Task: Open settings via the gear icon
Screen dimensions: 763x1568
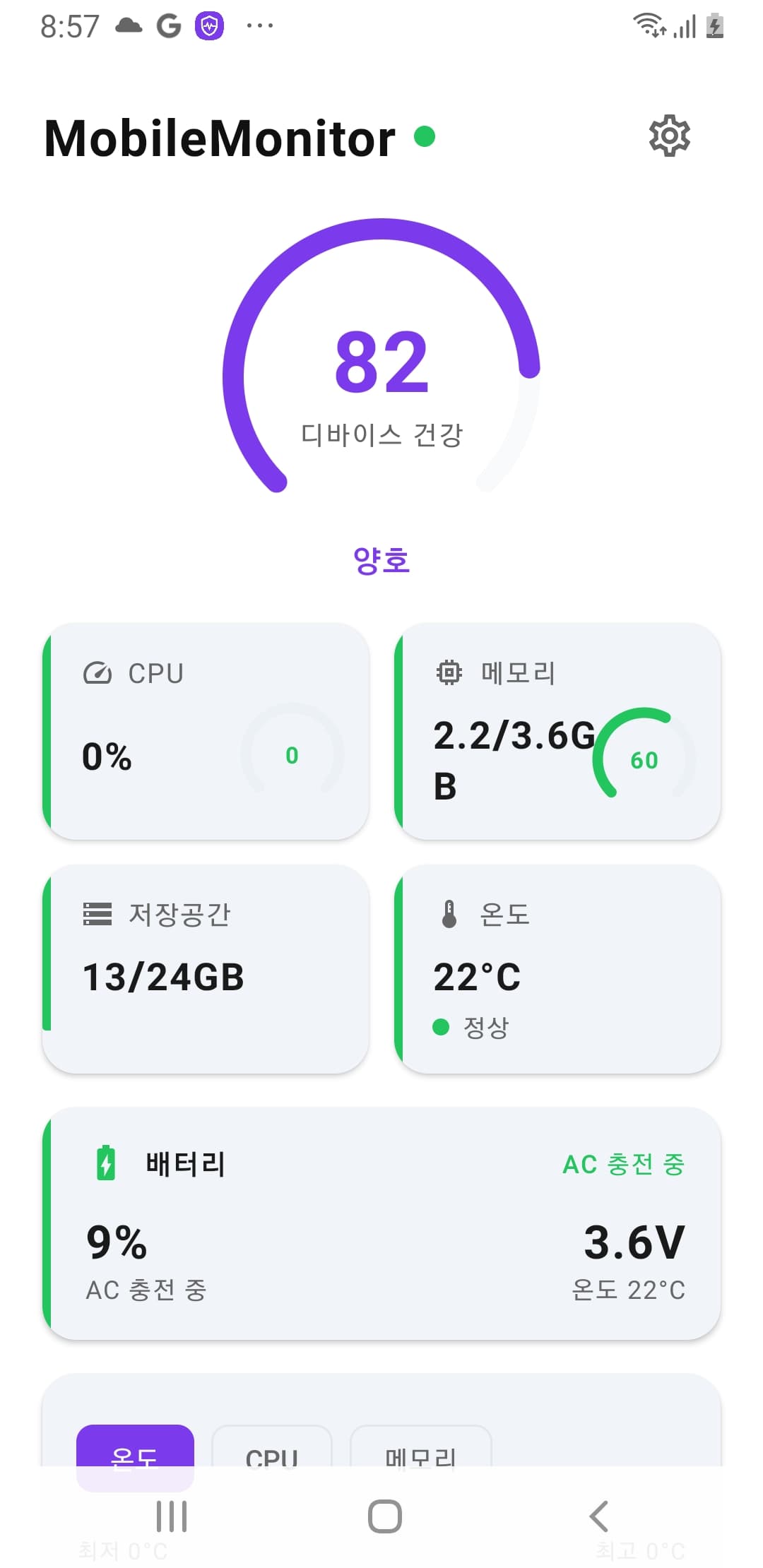Action: pos(668,136)
